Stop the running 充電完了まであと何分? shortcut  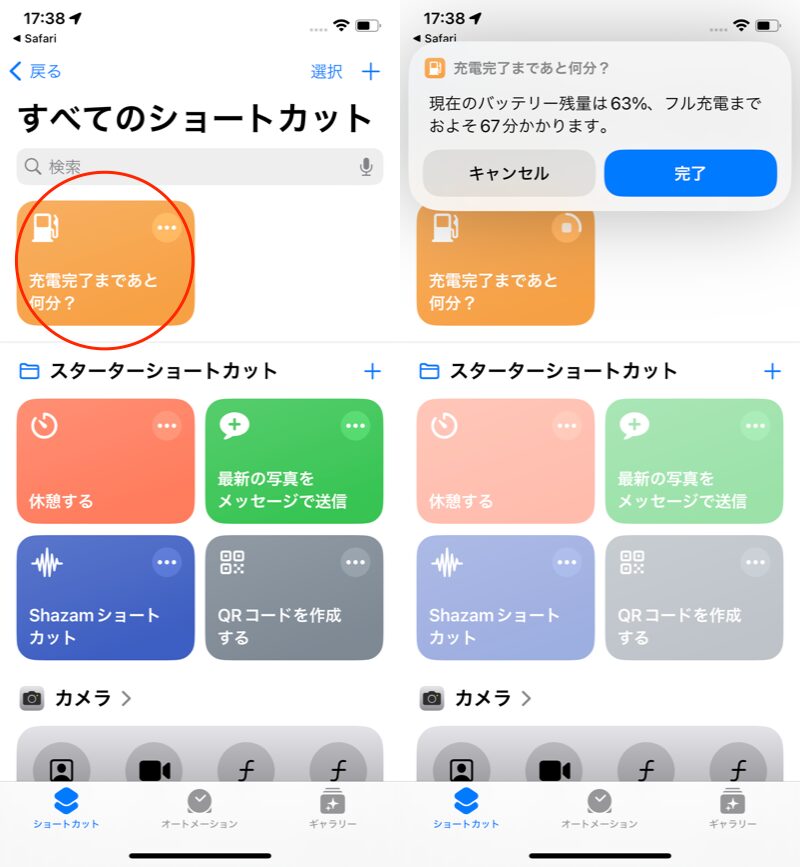[567, 228]
